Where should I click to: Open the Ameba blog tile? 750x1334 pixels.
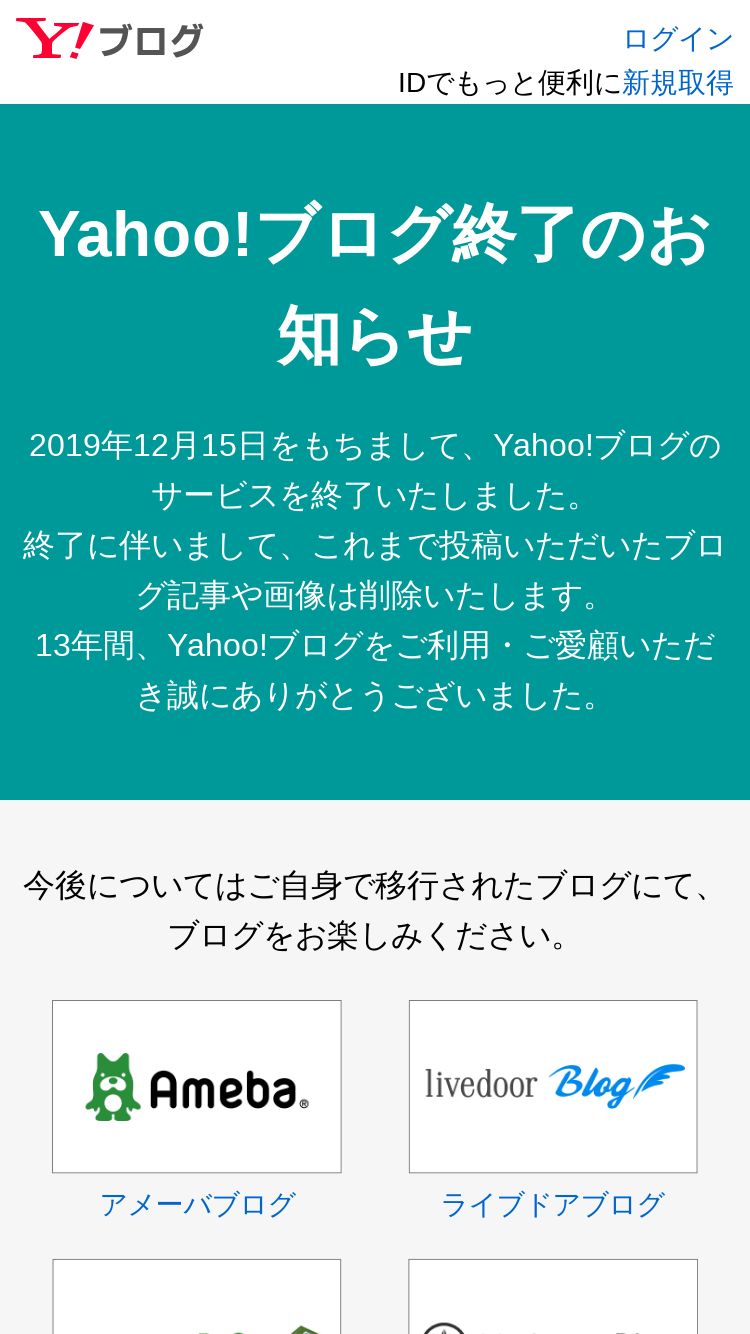pos(197,1086)
